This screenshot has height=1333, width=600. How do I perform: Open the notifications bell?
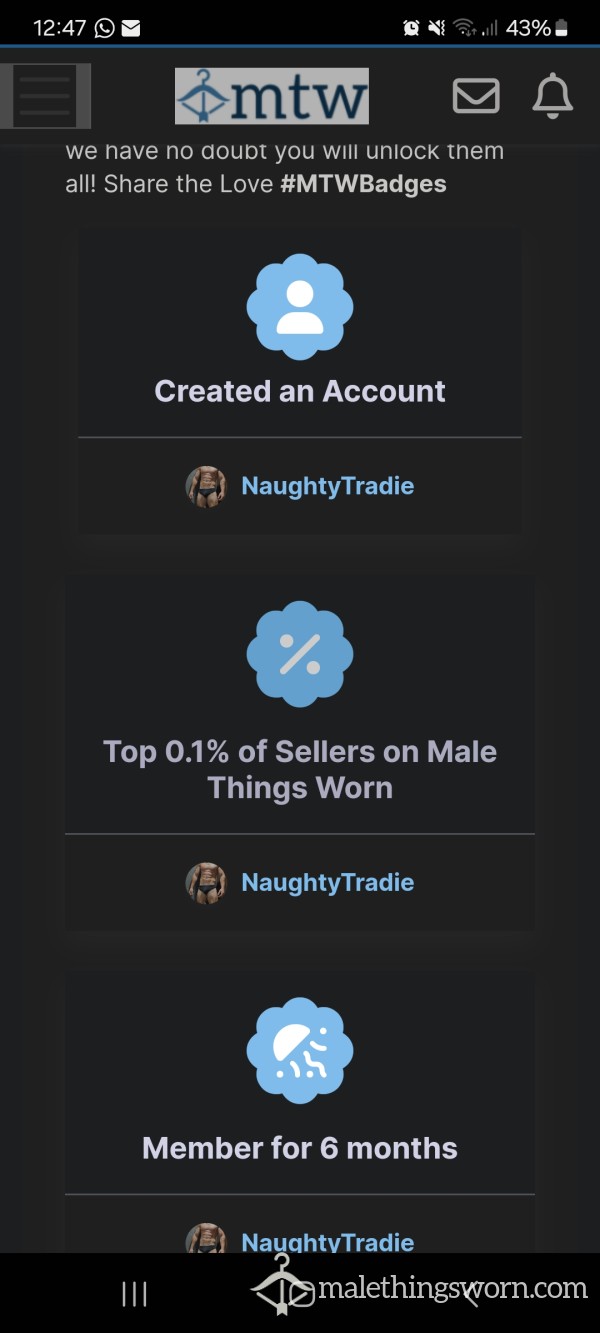click(x=552, y=96)
